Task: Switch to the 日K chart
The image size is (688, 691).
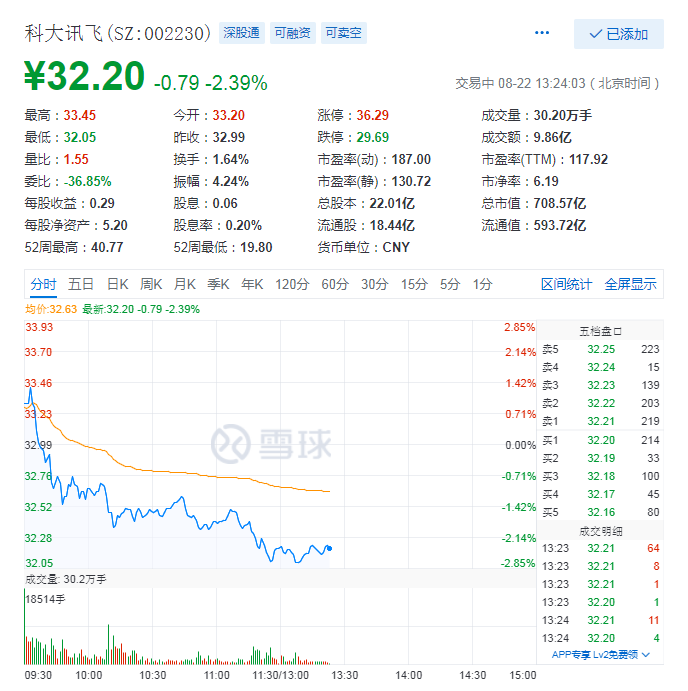Action: [118, 285]
